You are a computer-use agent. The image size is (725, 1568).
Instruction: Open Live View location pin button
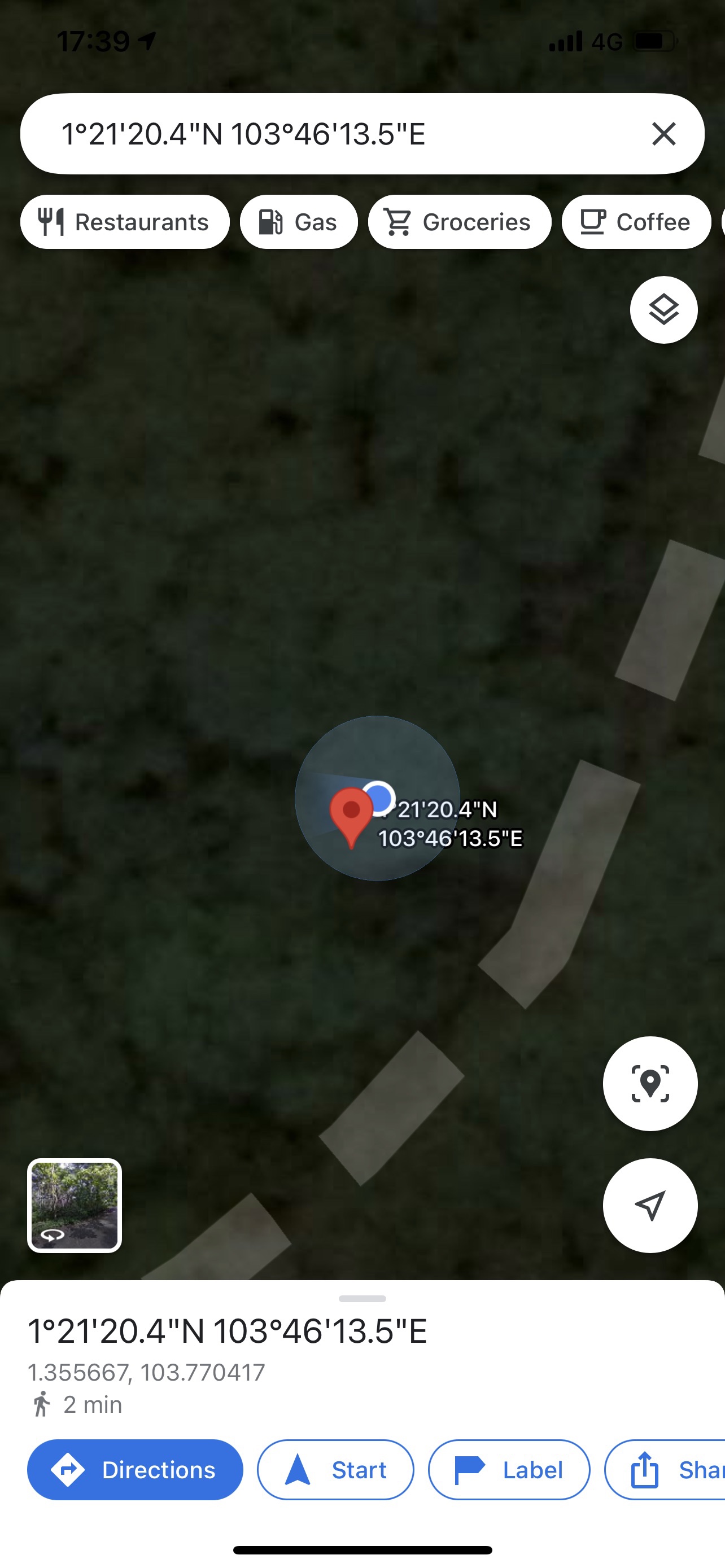click(x=650, y=1084)
